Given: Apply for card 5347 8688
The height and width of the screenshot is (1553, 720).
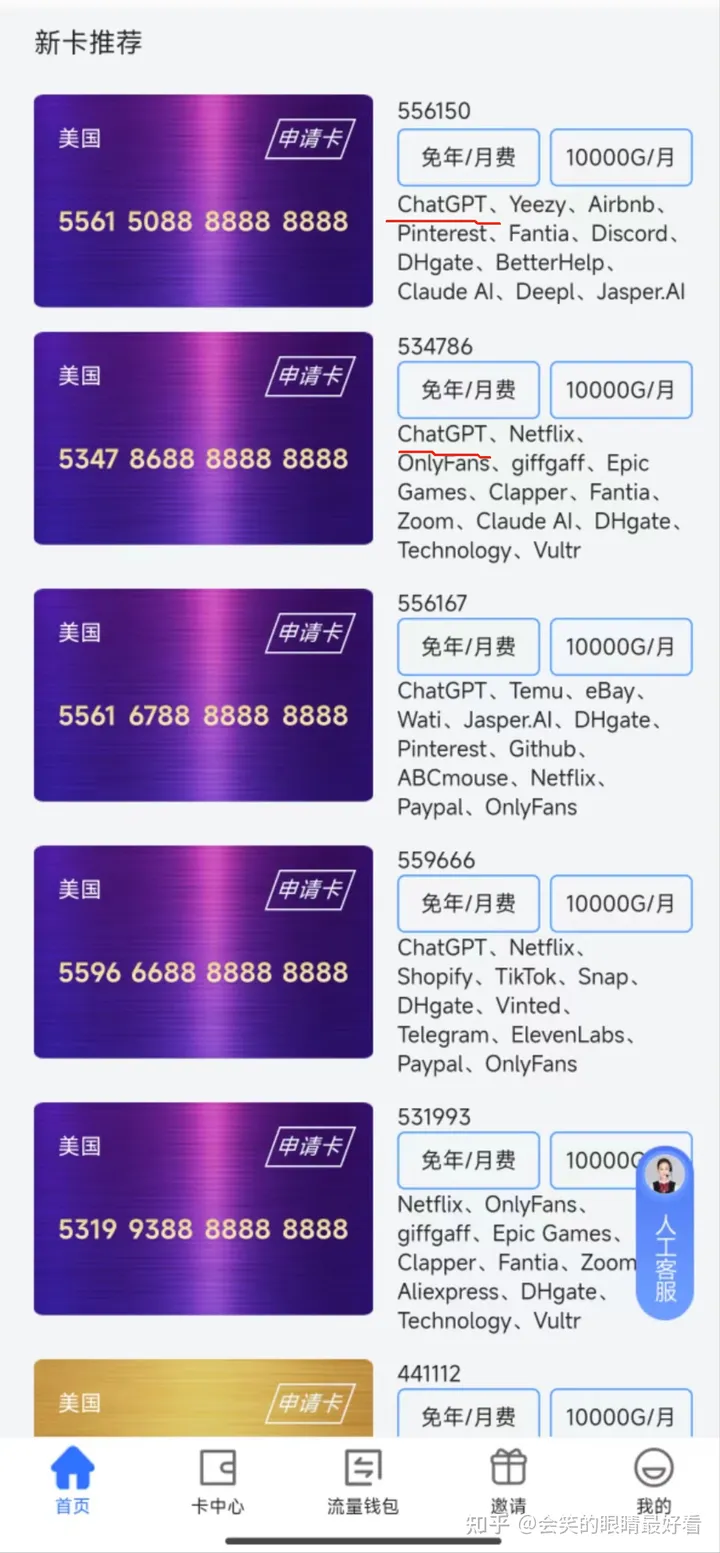Looking at the screenshot, I should [309, 376].
